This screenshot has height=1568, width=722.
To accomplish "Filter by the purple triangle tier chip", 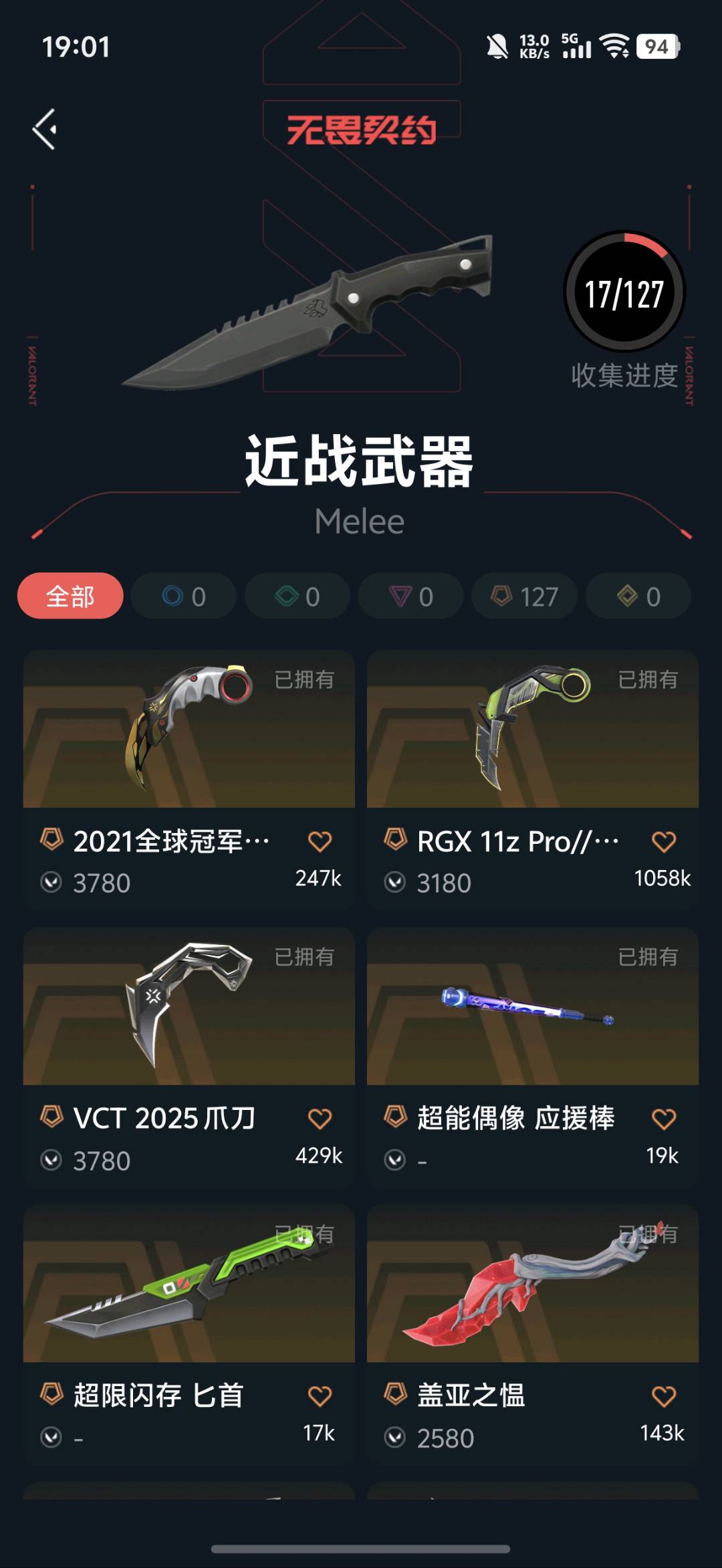I will pos(410,596).
